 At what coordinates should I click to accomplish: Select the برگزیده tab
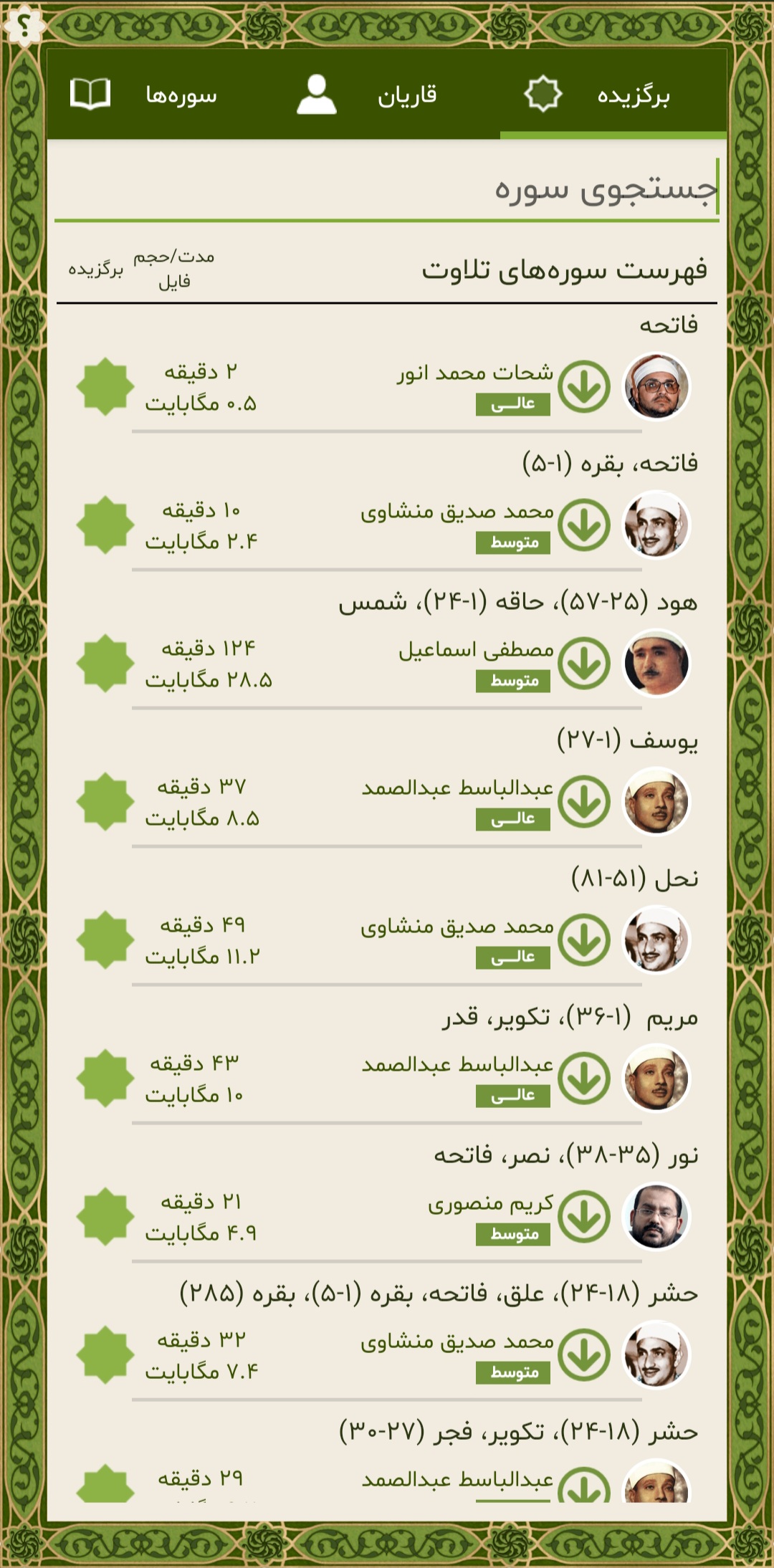(x=613, y=95)
